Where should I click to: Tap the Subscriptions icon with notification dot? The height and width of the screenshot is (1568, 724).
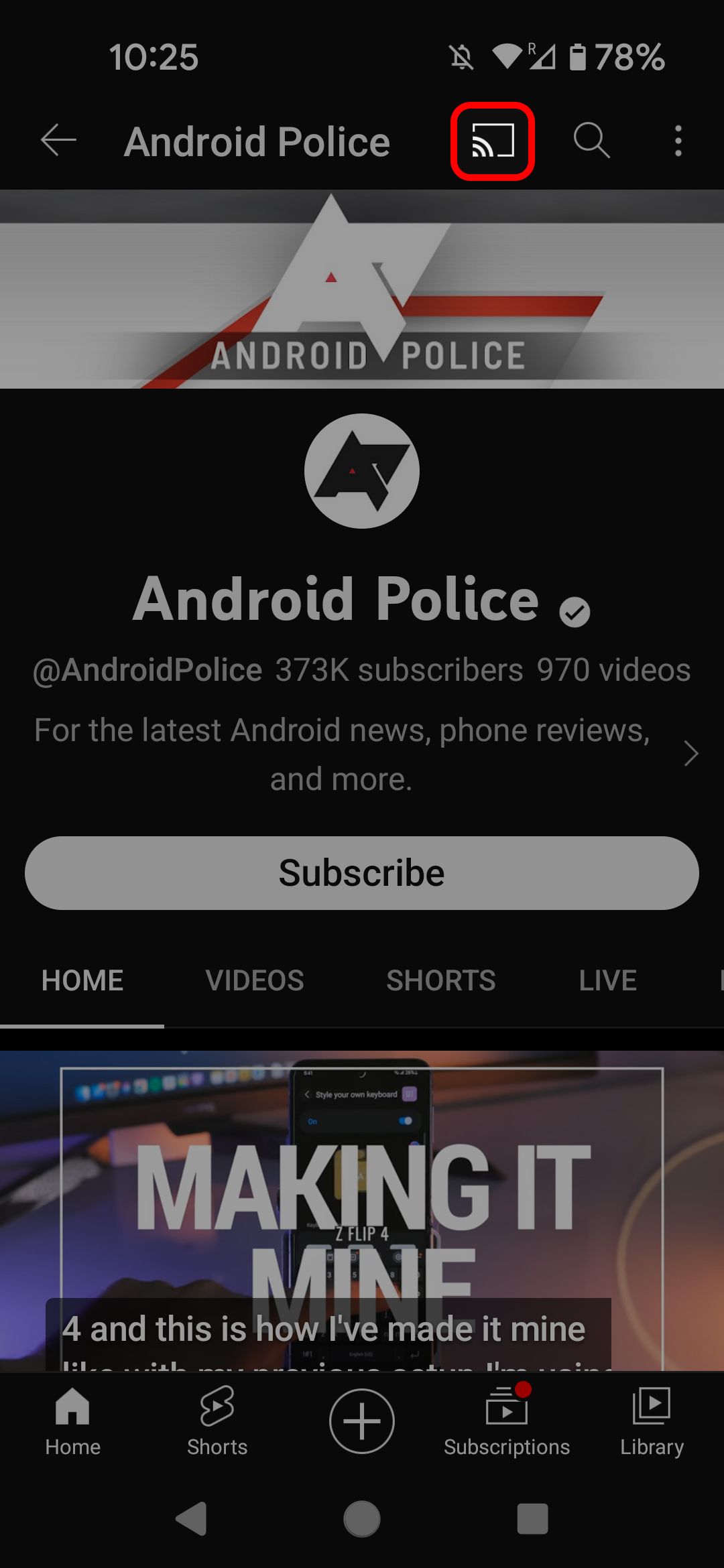(x=507, y=1421)
